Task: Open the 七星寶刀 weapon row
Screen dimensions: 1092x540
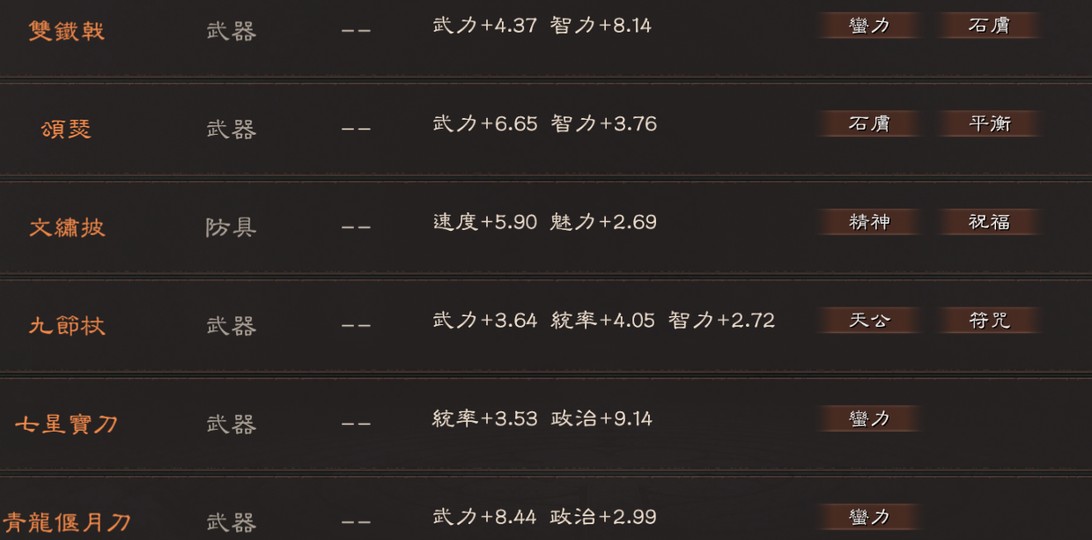Action: 66,424
